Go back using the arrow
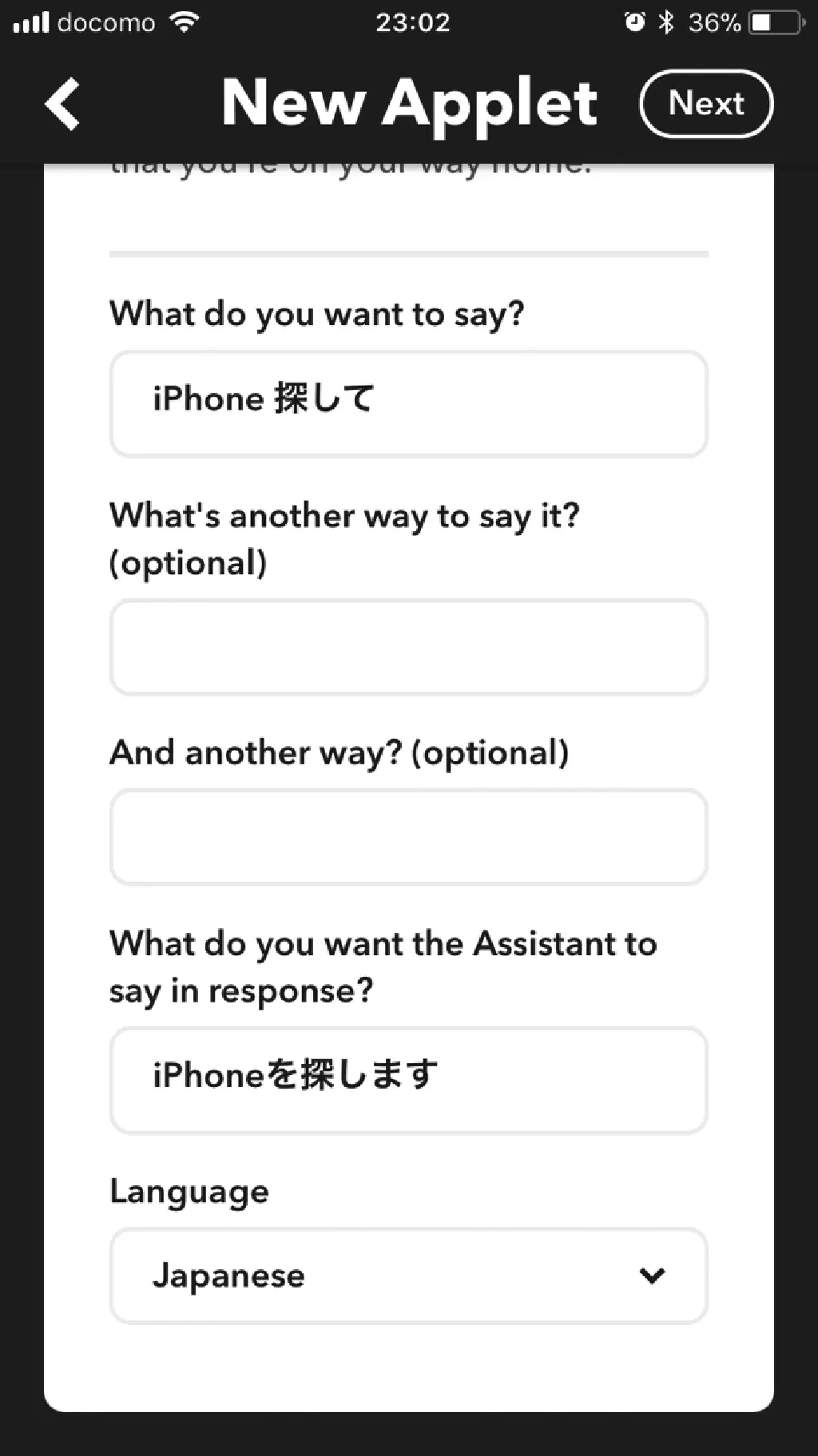818x1456 pixels. pos(62,104)
